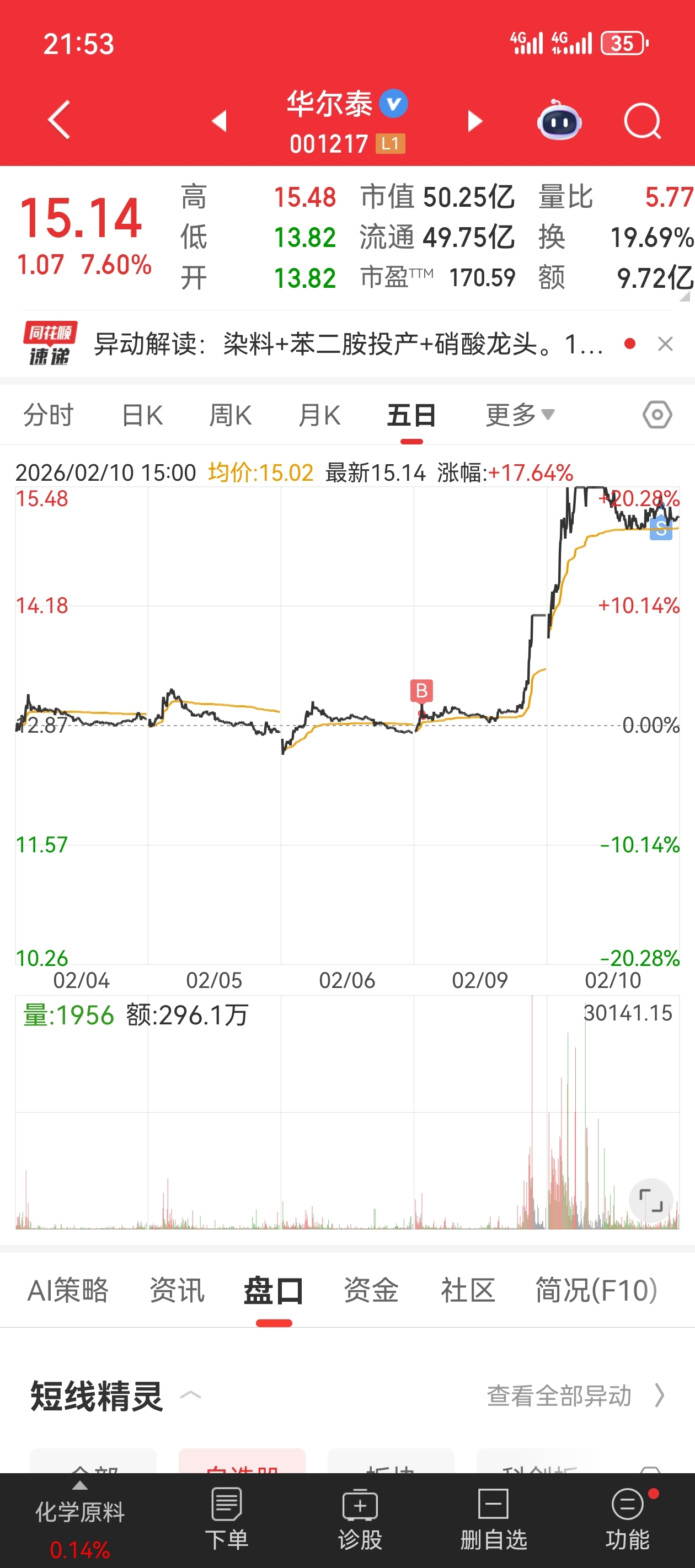This screenshot has height=1568, width=695.
Task: Open chart settings hexagon icon
Action: 657,415
